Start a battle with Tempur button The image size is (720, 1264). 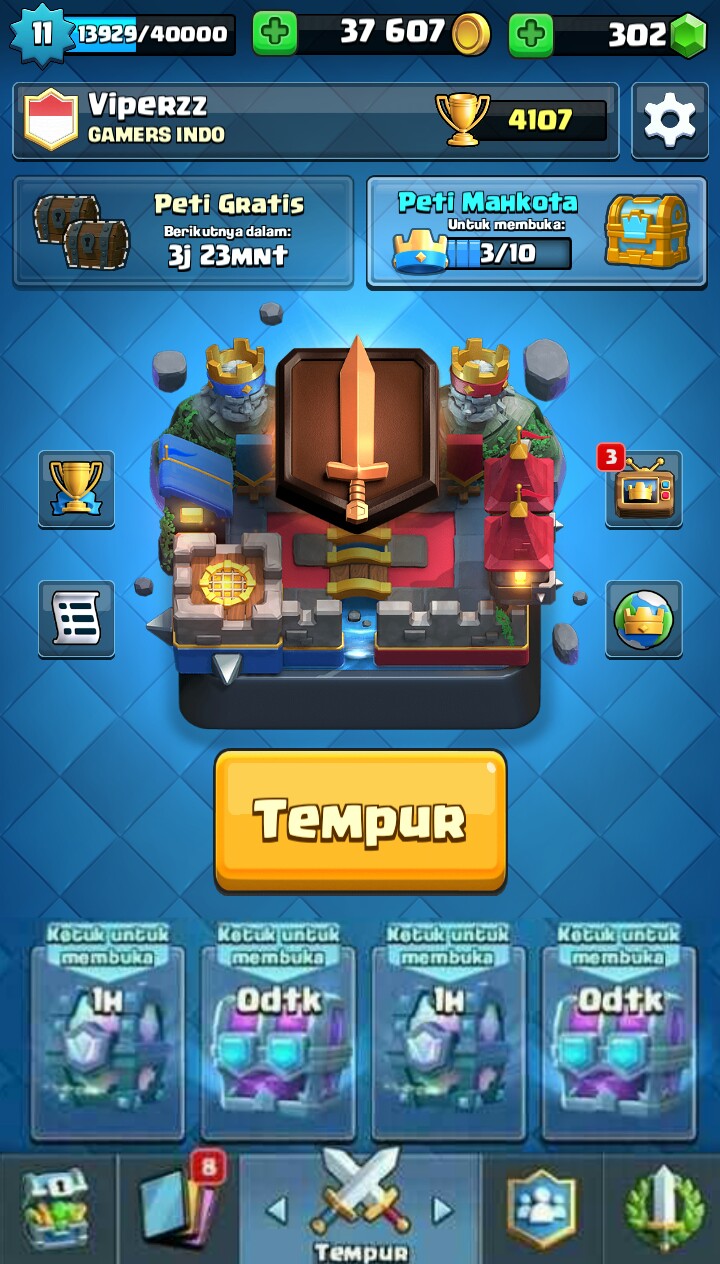[360, 820]
